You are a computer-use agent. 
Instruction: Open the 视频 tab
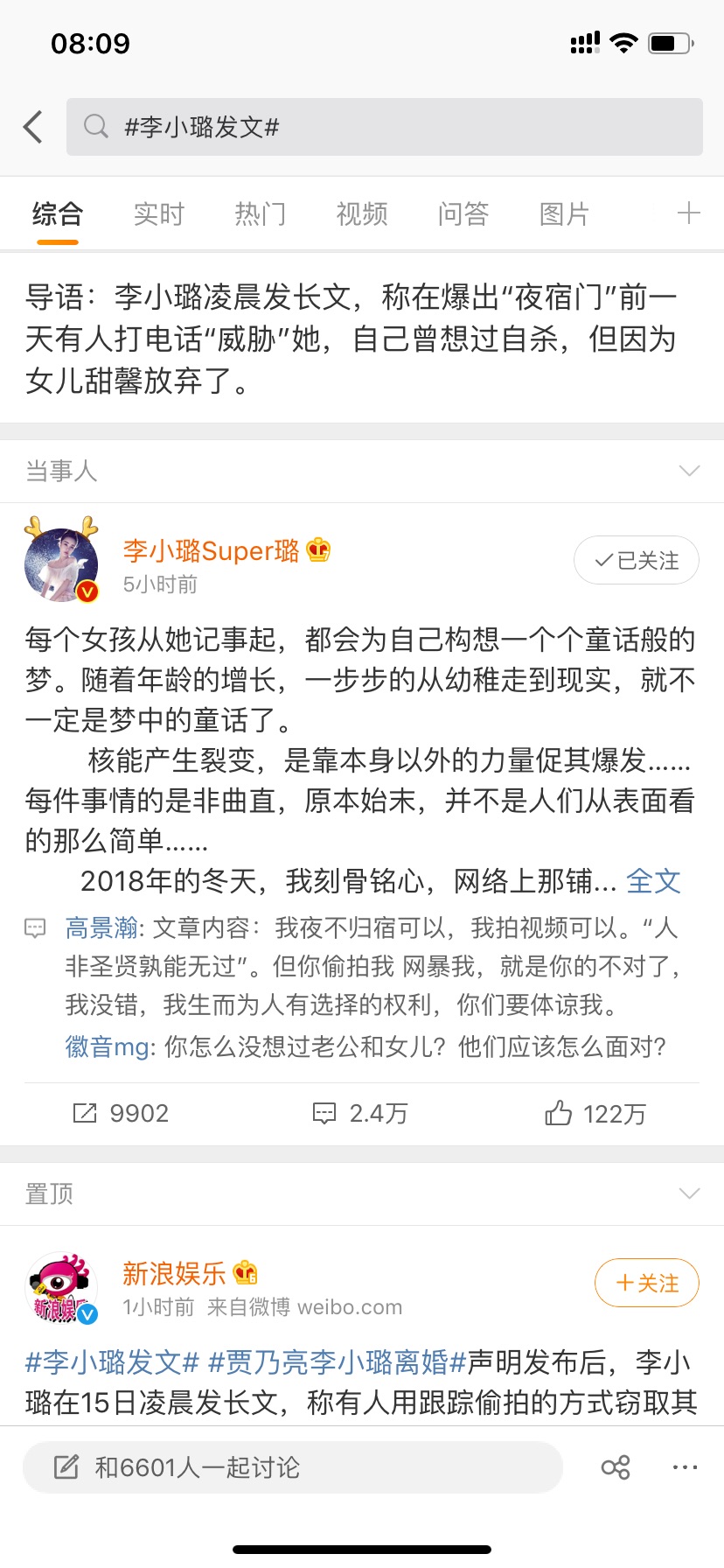click(361, 213)
